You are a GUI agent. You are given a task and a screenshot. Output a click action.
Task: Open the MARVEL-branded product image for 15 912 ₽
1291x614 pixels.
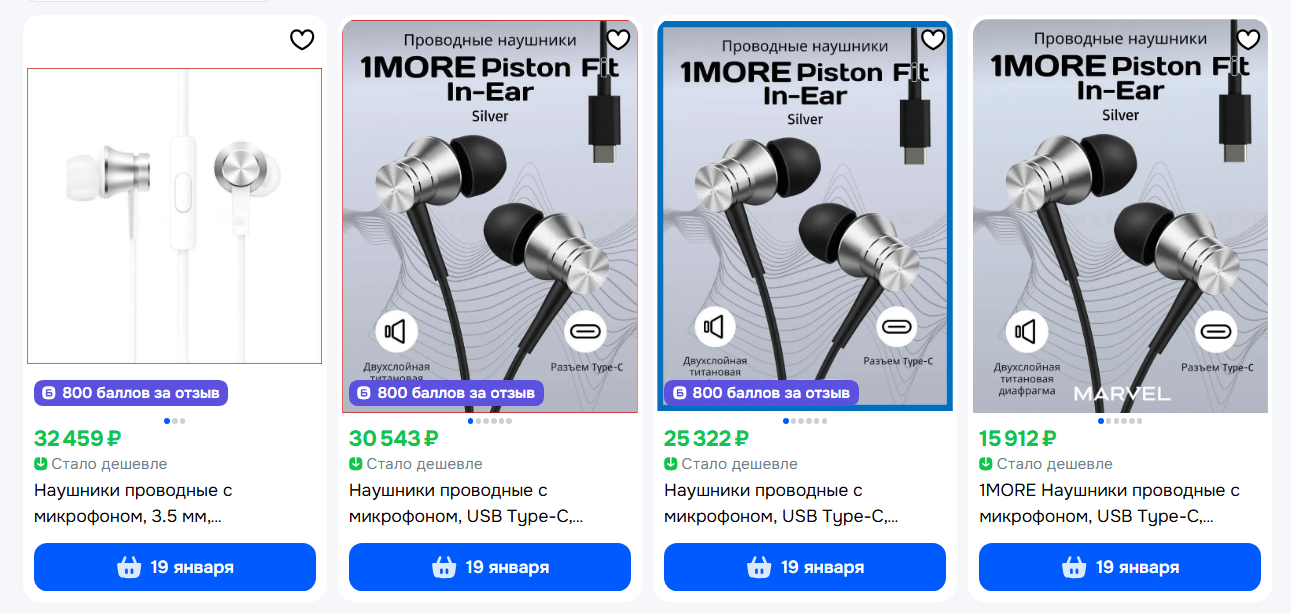pos(1120,230)
